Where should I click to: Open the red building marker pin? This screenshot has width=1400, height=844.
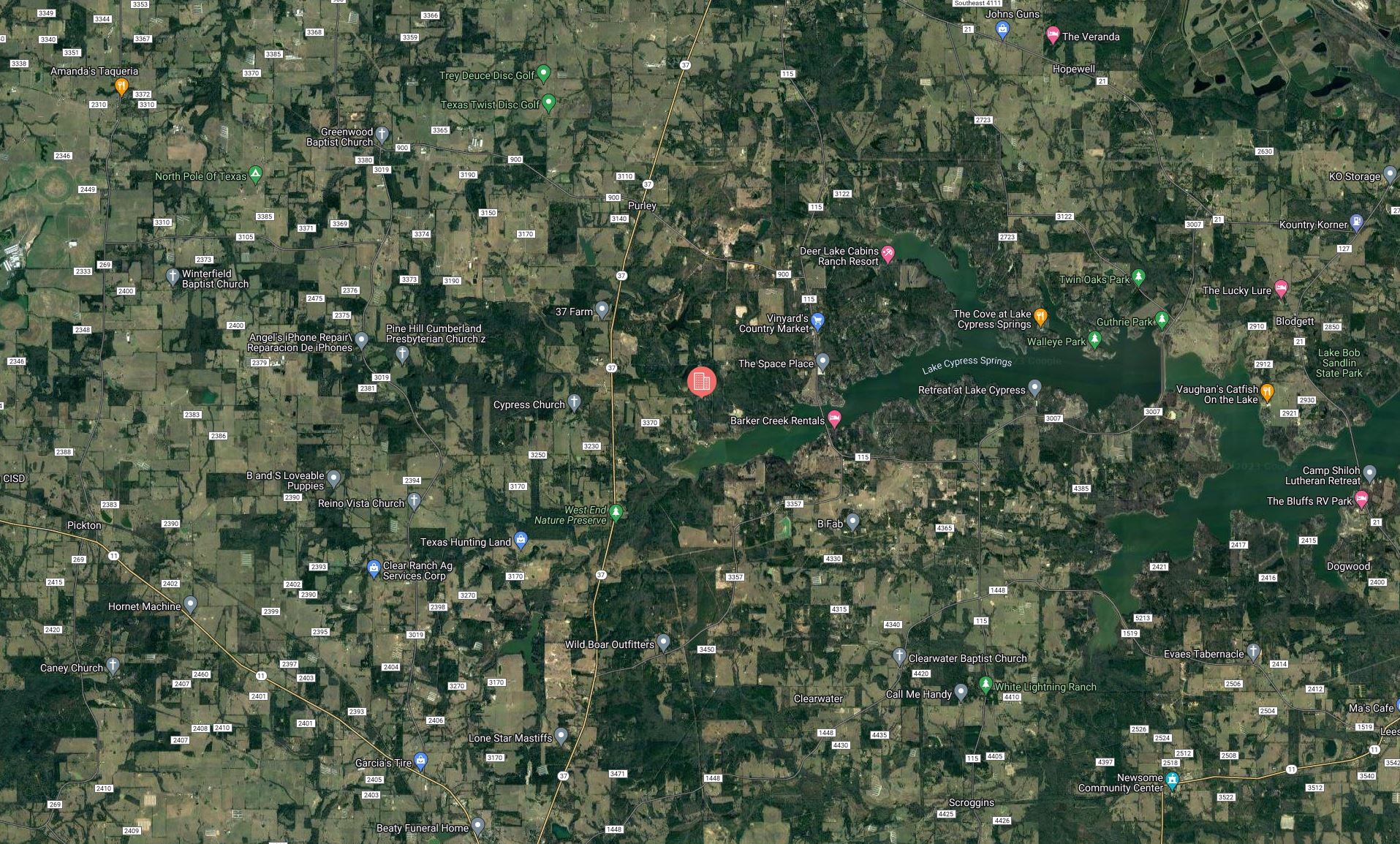(701, 381)
